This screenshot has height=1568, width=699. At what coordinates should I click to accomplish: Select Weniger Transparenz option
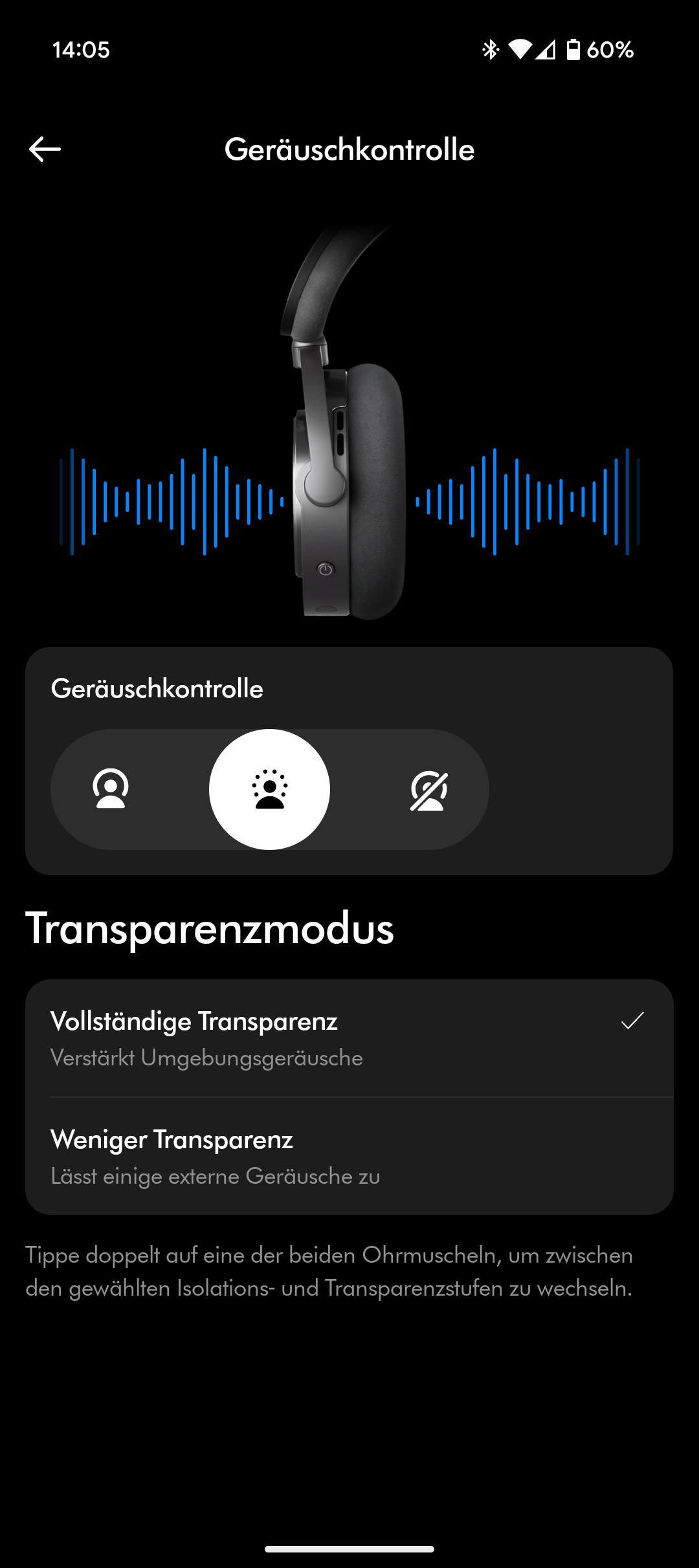(x=349, y=1156)
